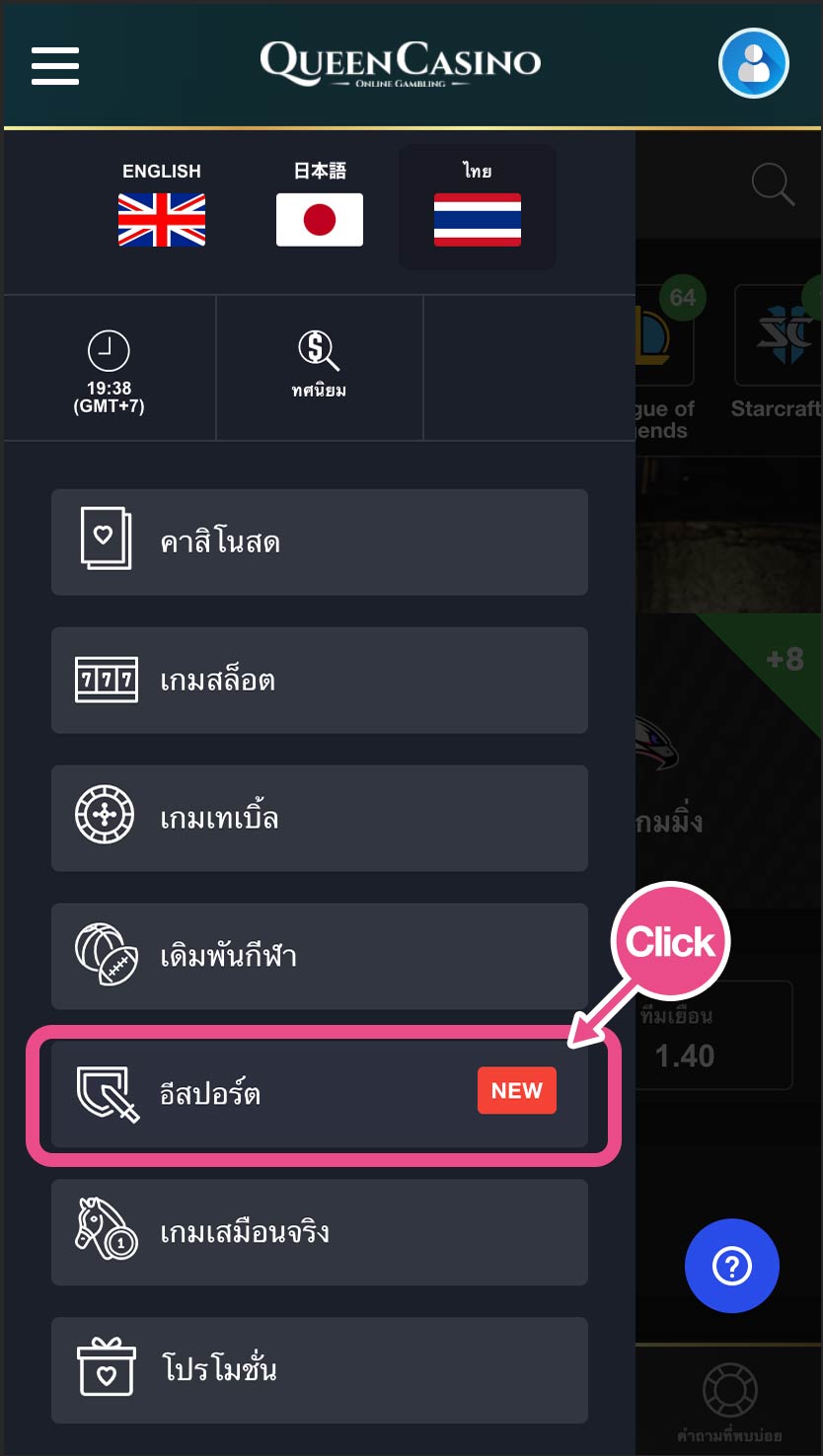This screenshot has height=1456, width=823.
Task: Tap the blue help question button
Action: pos(732,1266)
